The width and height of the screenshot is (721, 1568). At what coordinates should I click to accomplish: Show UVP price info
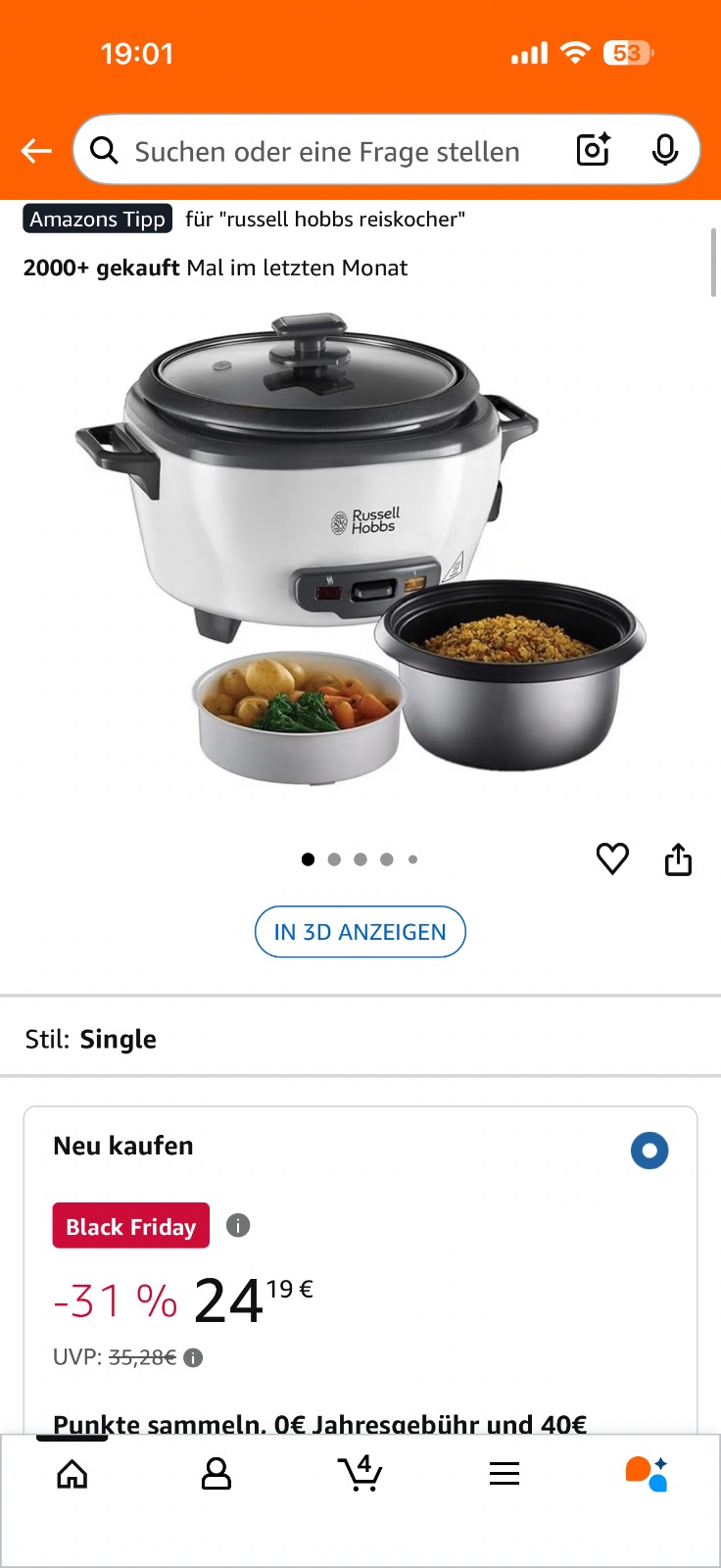(194, 1358)
